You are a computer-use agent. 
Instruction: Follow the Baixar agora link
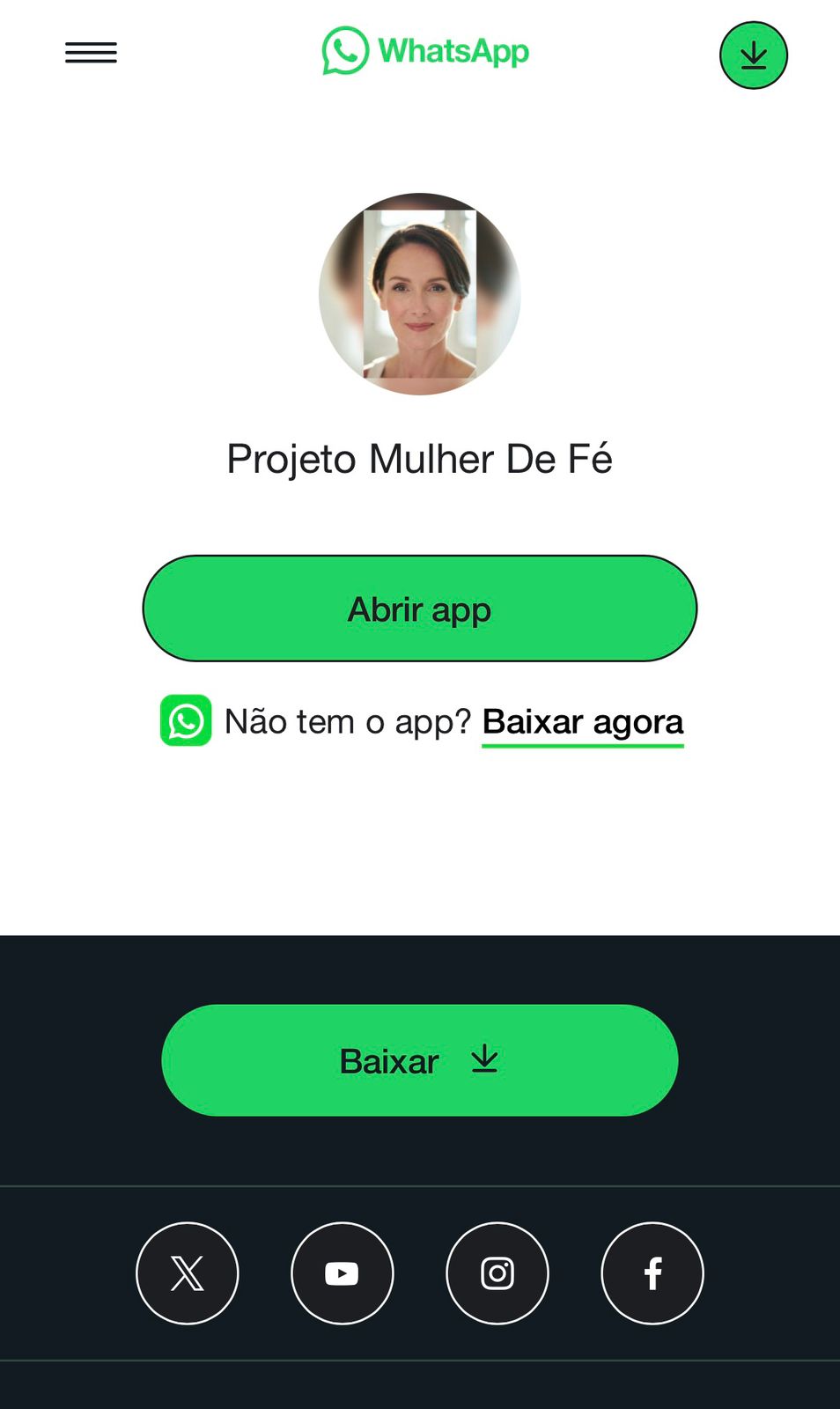click(582, 722)
